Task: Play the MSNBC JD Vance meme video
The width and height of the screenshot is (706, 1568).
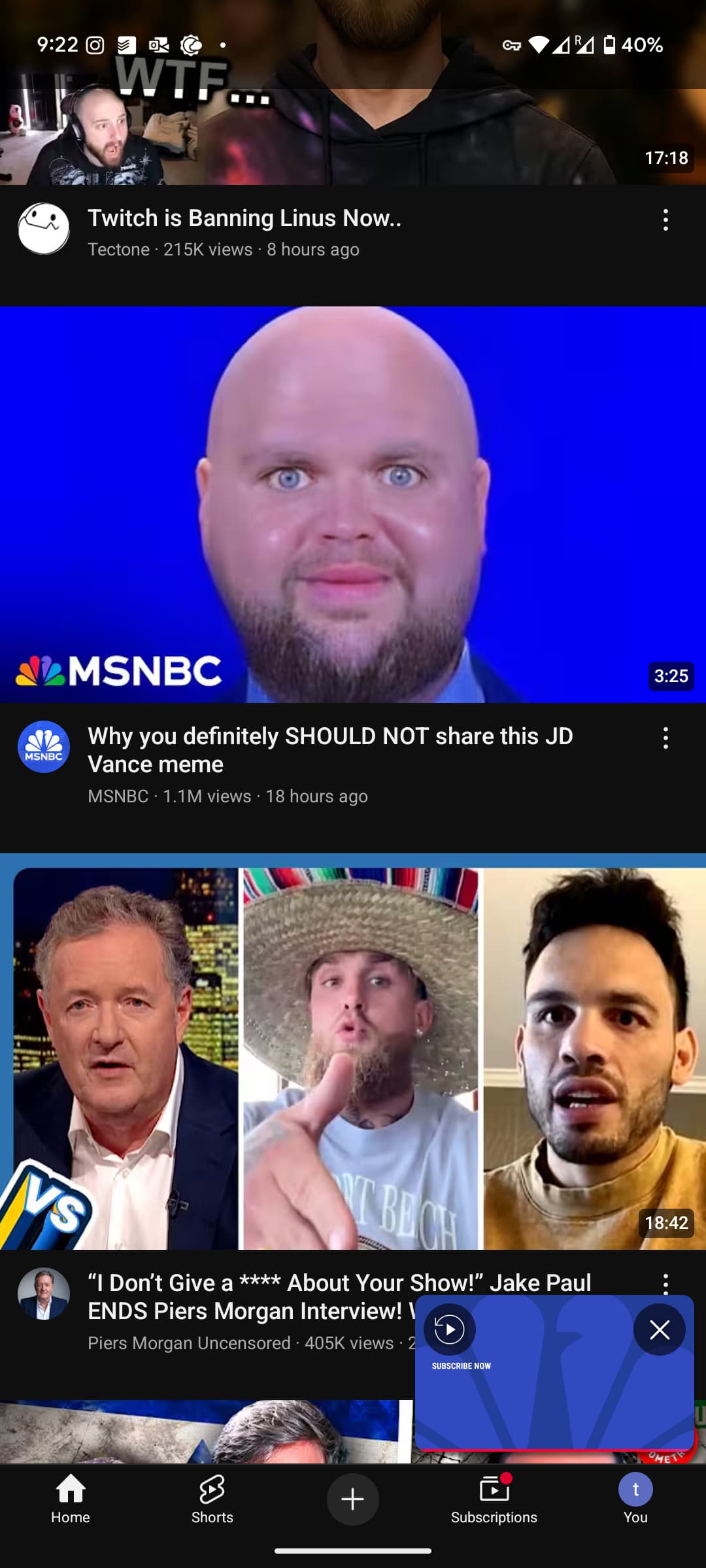Action: click(x=353, y=504)
